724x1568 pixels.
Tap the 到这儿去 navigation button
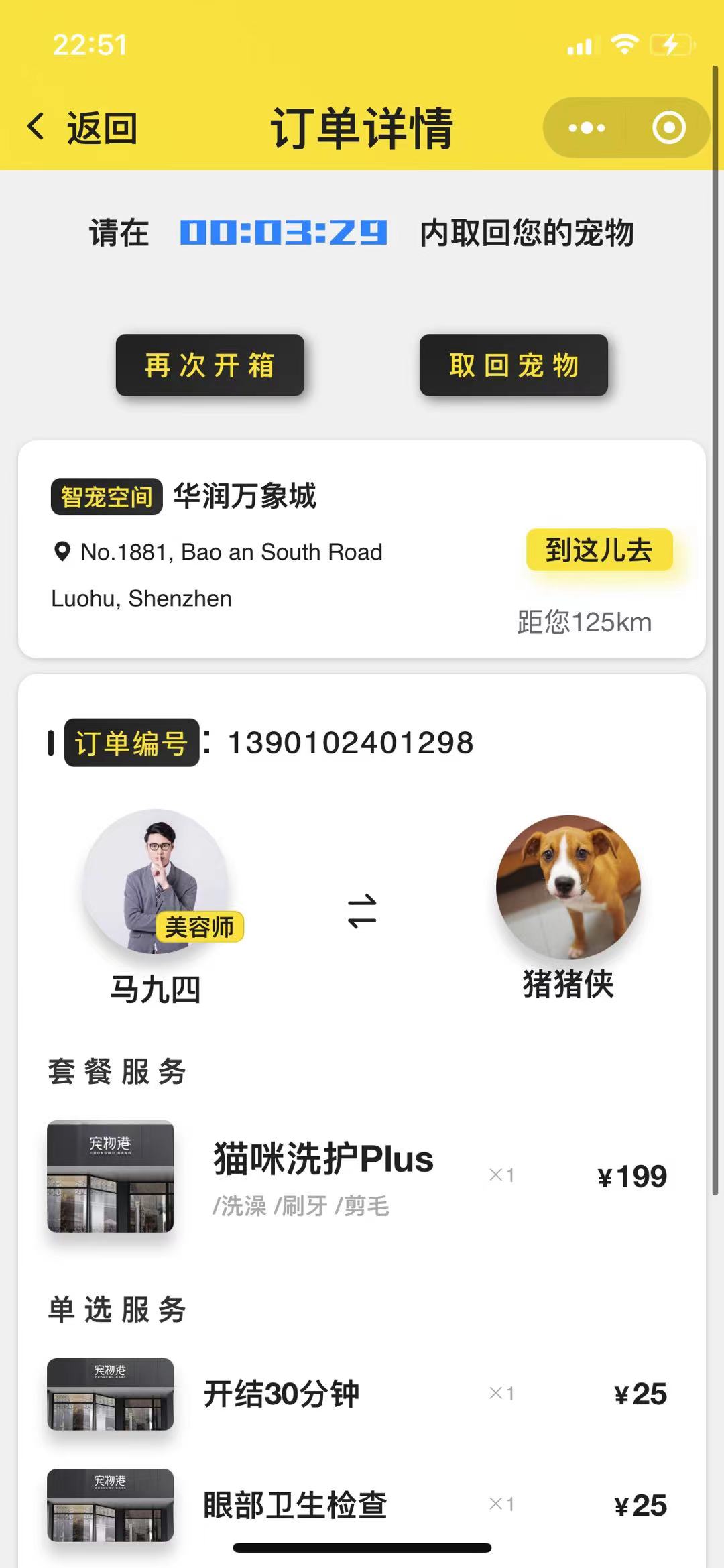[x=600, y=548]
